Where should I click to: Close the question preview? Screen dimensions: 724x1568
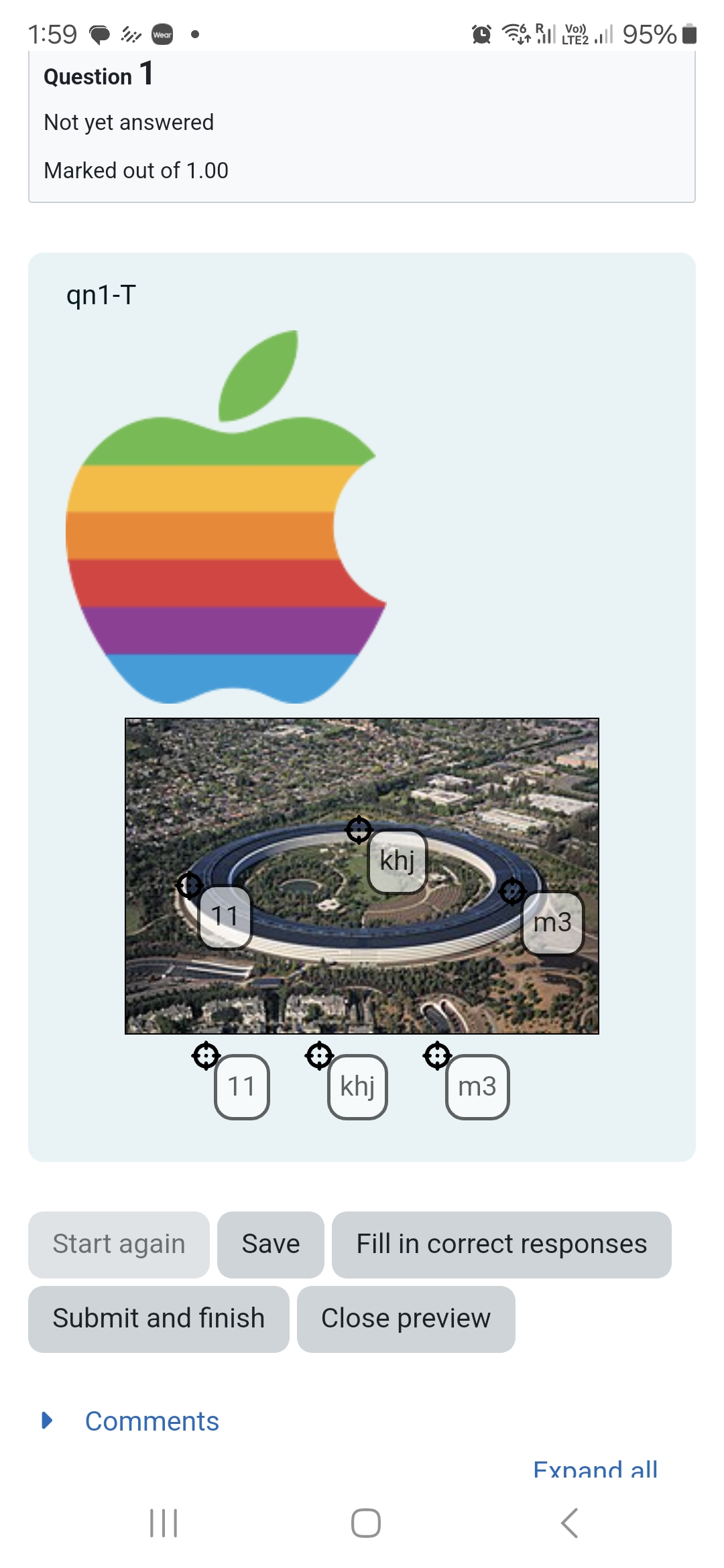coord(406,1319)
